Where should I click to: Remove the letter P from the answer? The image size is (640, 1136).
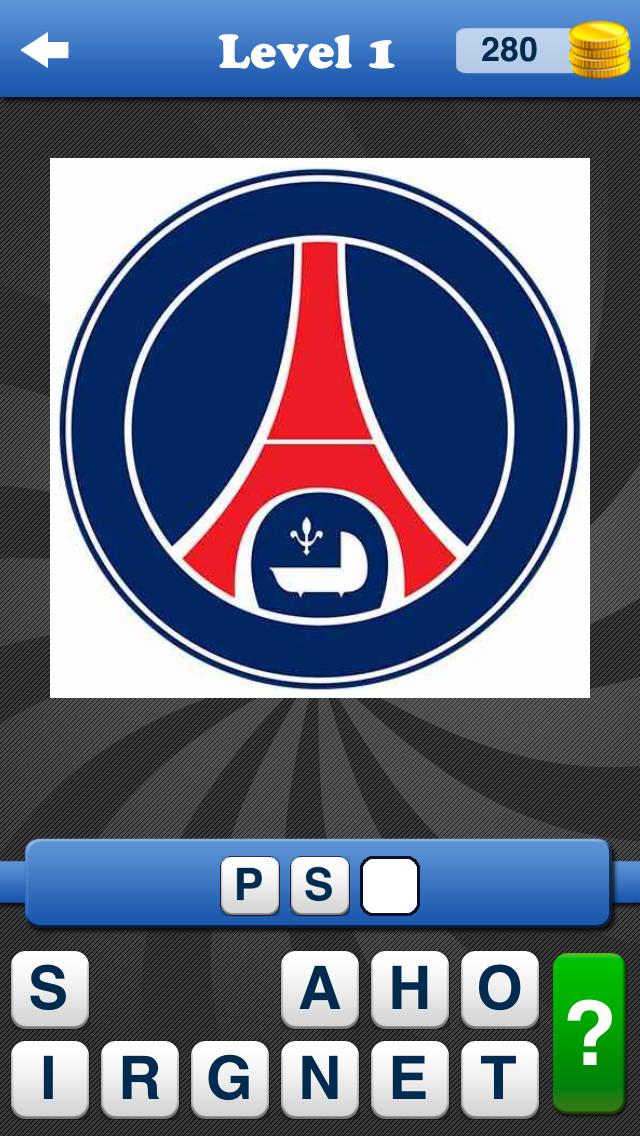coord(250,885)
